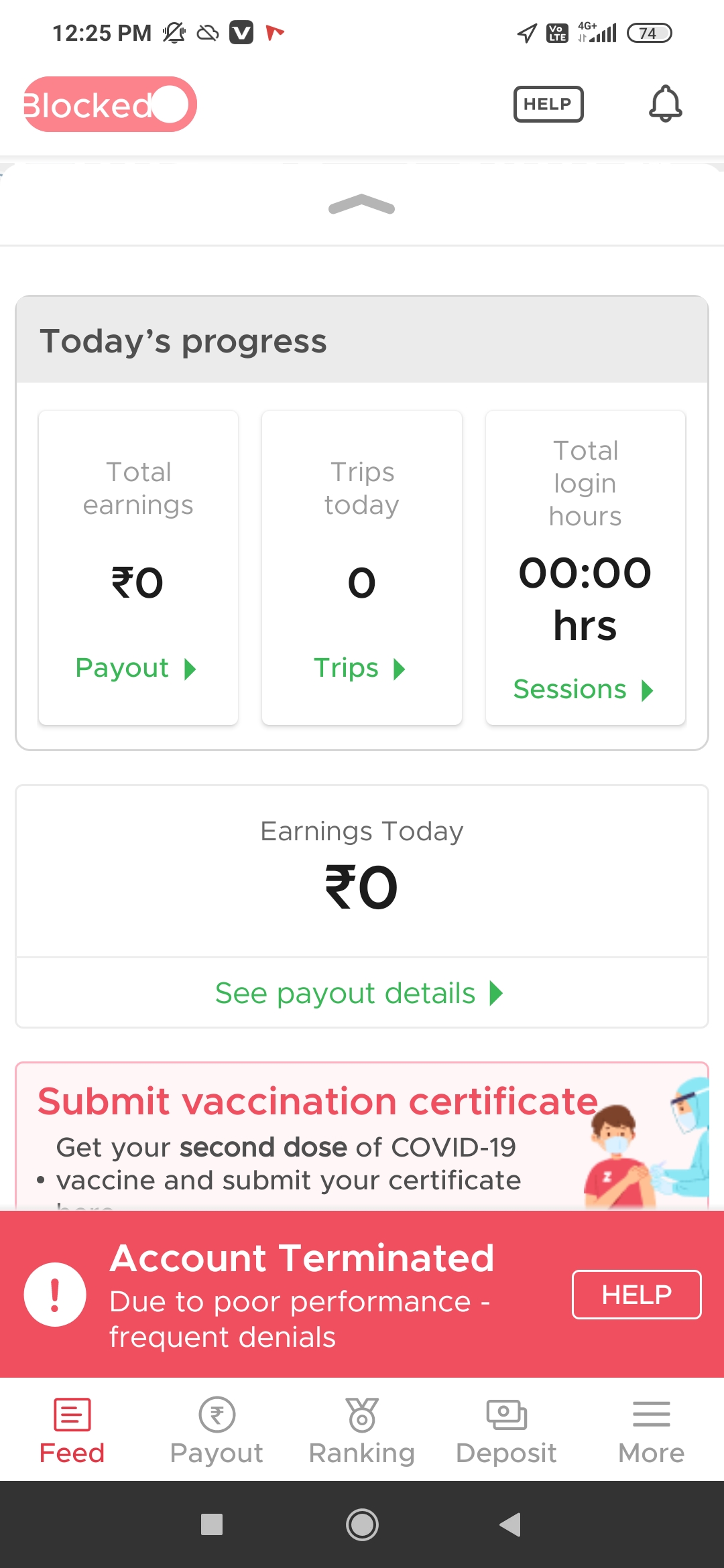This screenshot has width=724, height=1568.
Task: Return to the system home screen
Action: coord(362,1524)
